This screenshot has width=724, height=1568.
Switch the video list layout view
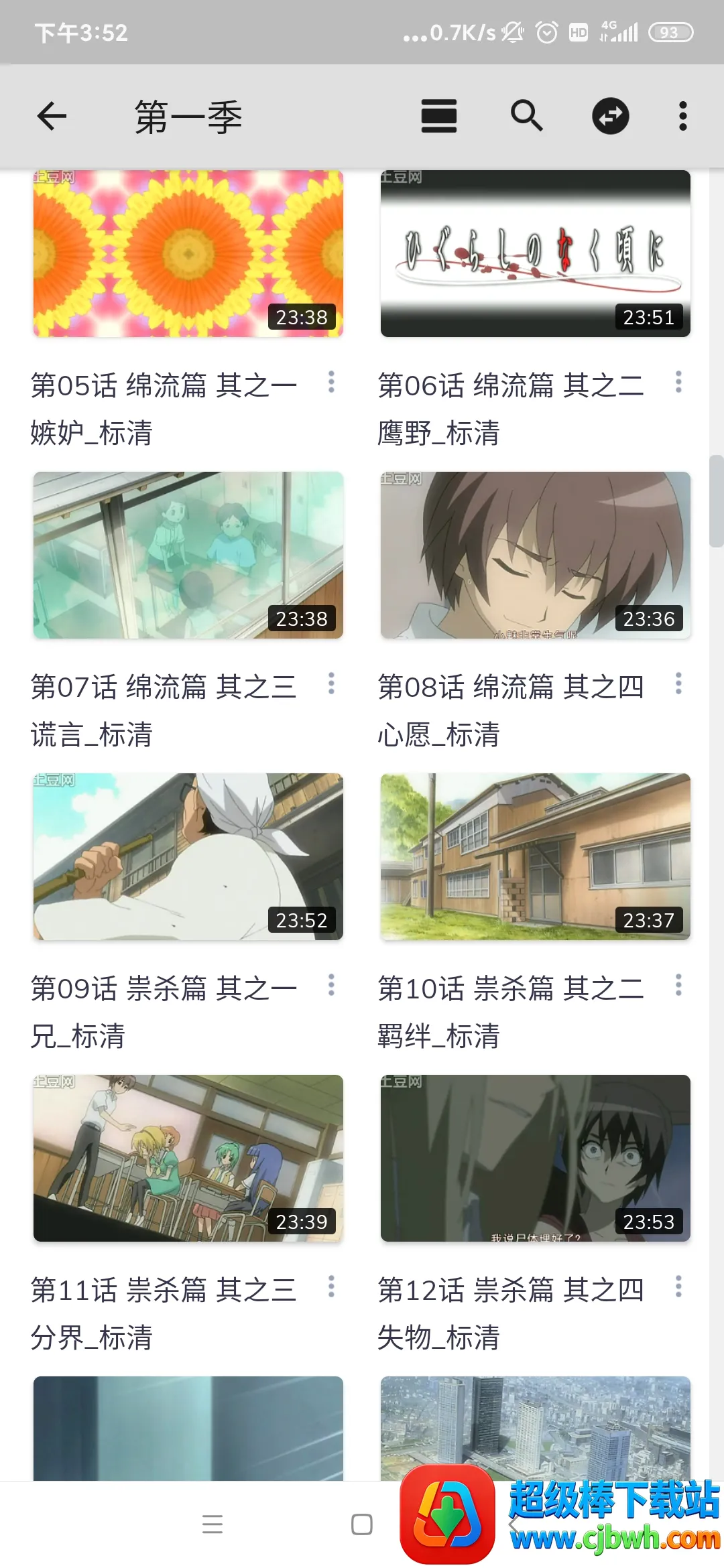click(439, 117)
